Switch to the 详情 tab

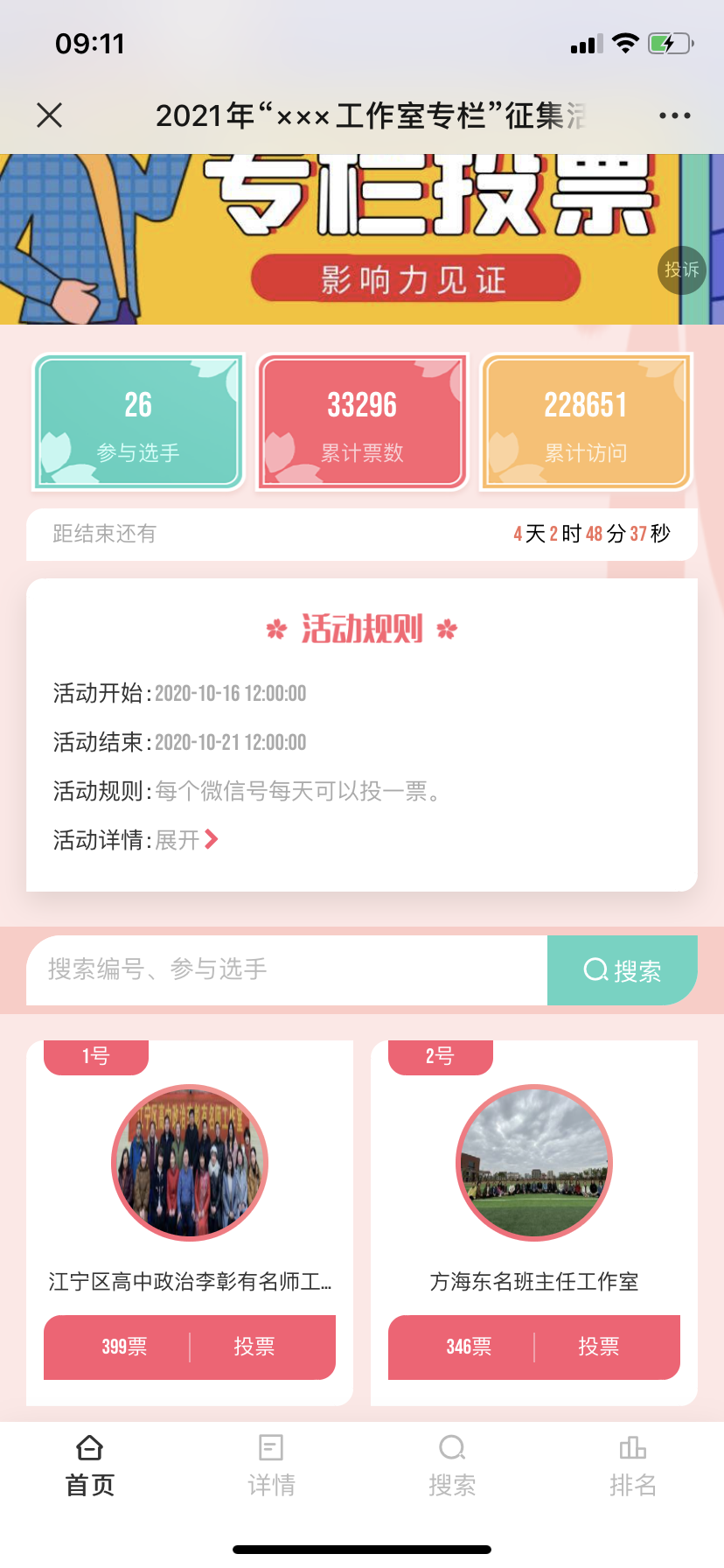click(271, 1466)
